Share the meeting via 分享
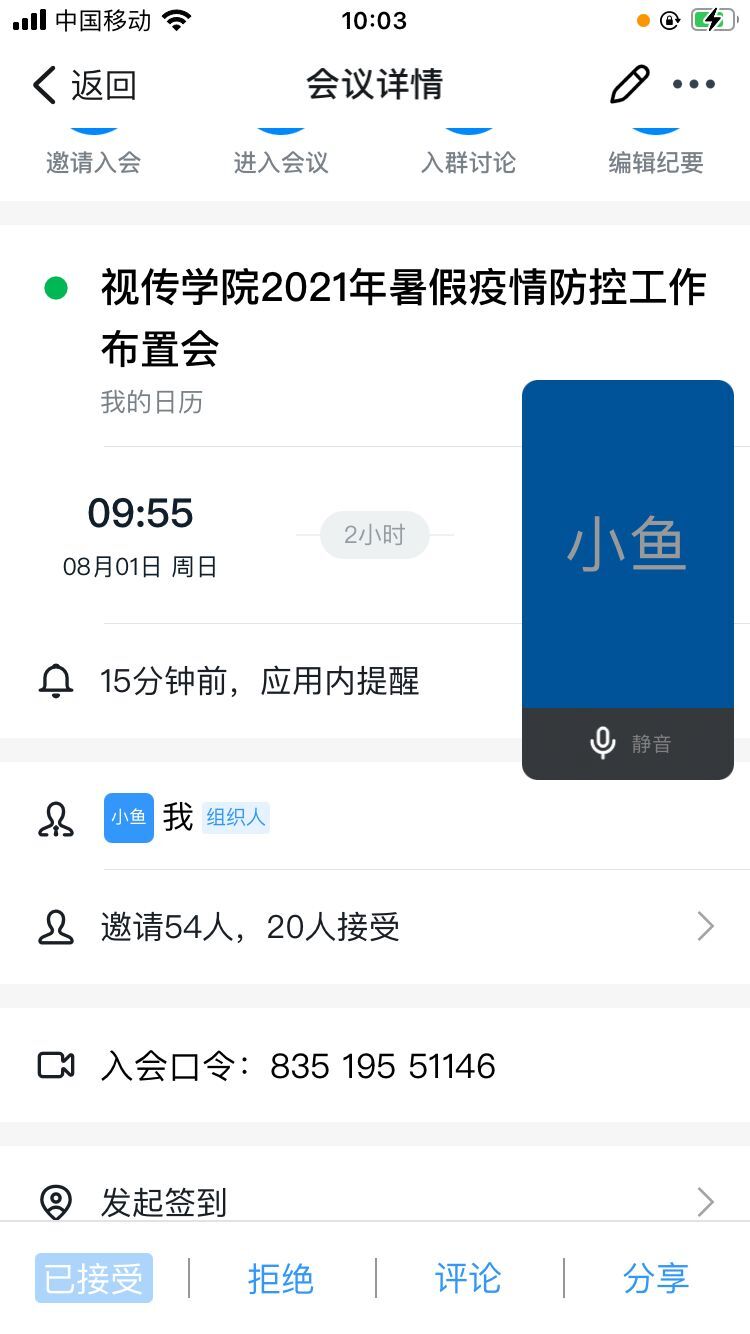 [x=656, y=1278]
